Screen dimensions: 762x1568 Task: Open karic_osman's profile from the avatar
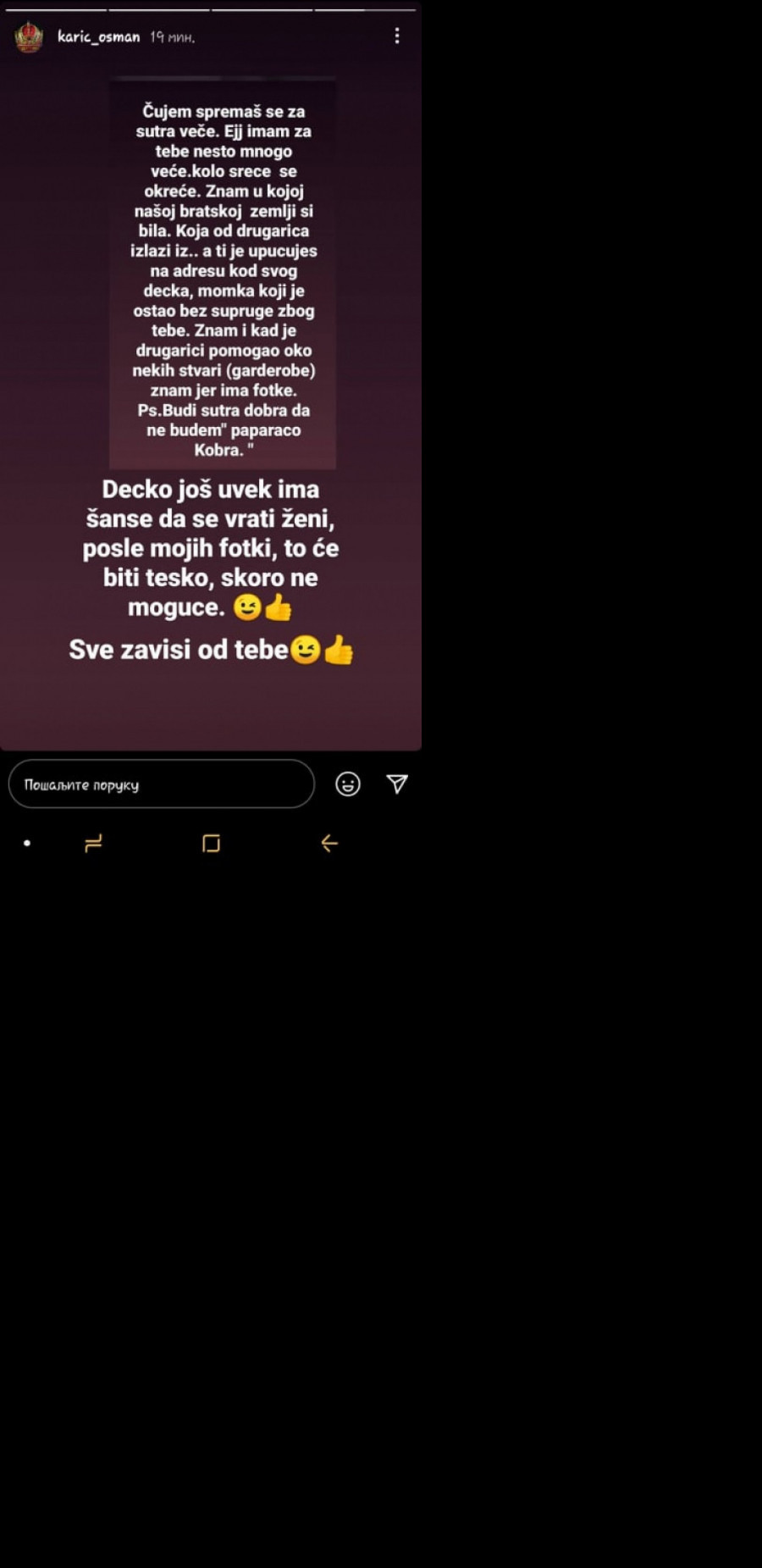pos(29,37)
